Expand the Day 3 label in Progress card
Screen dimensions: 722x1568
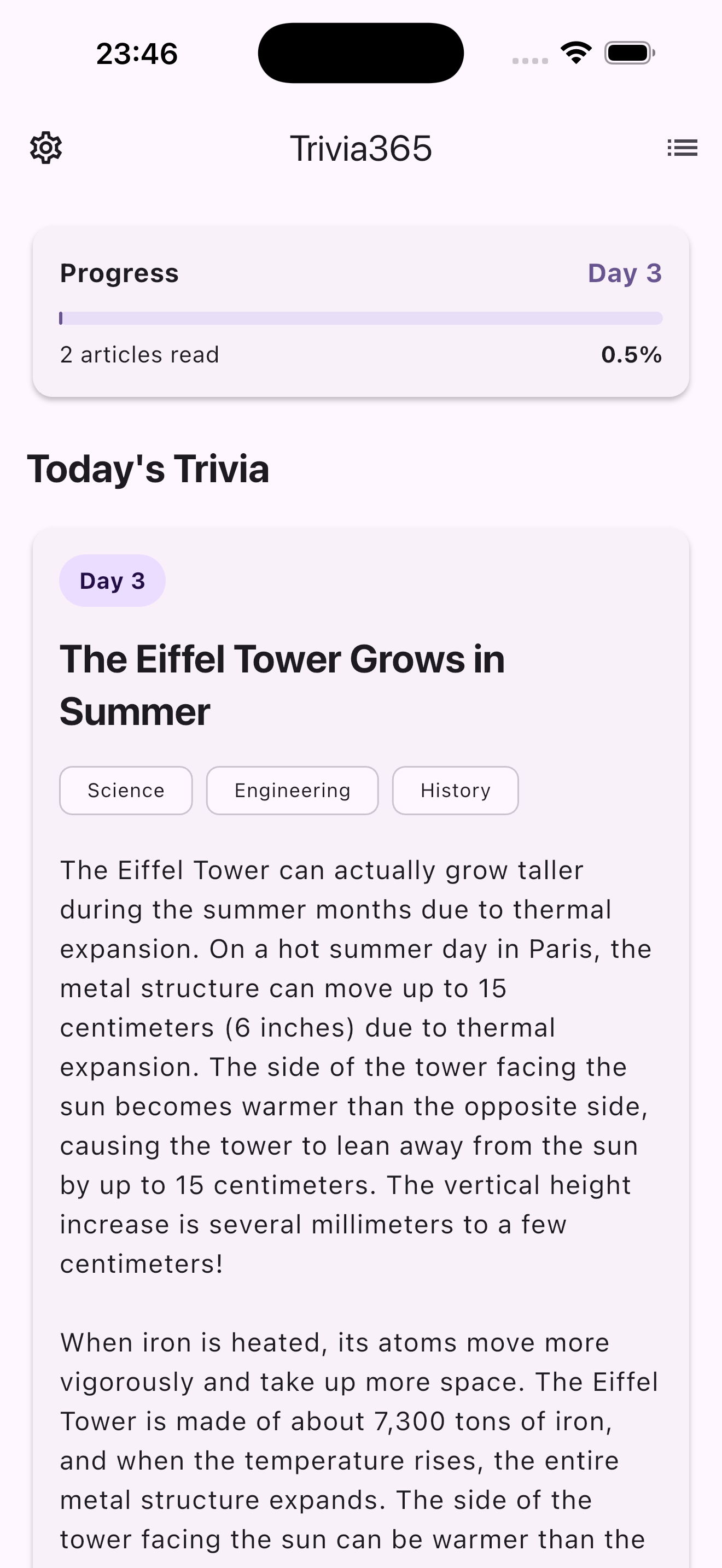pyautogui.click(x=625, y=273)
